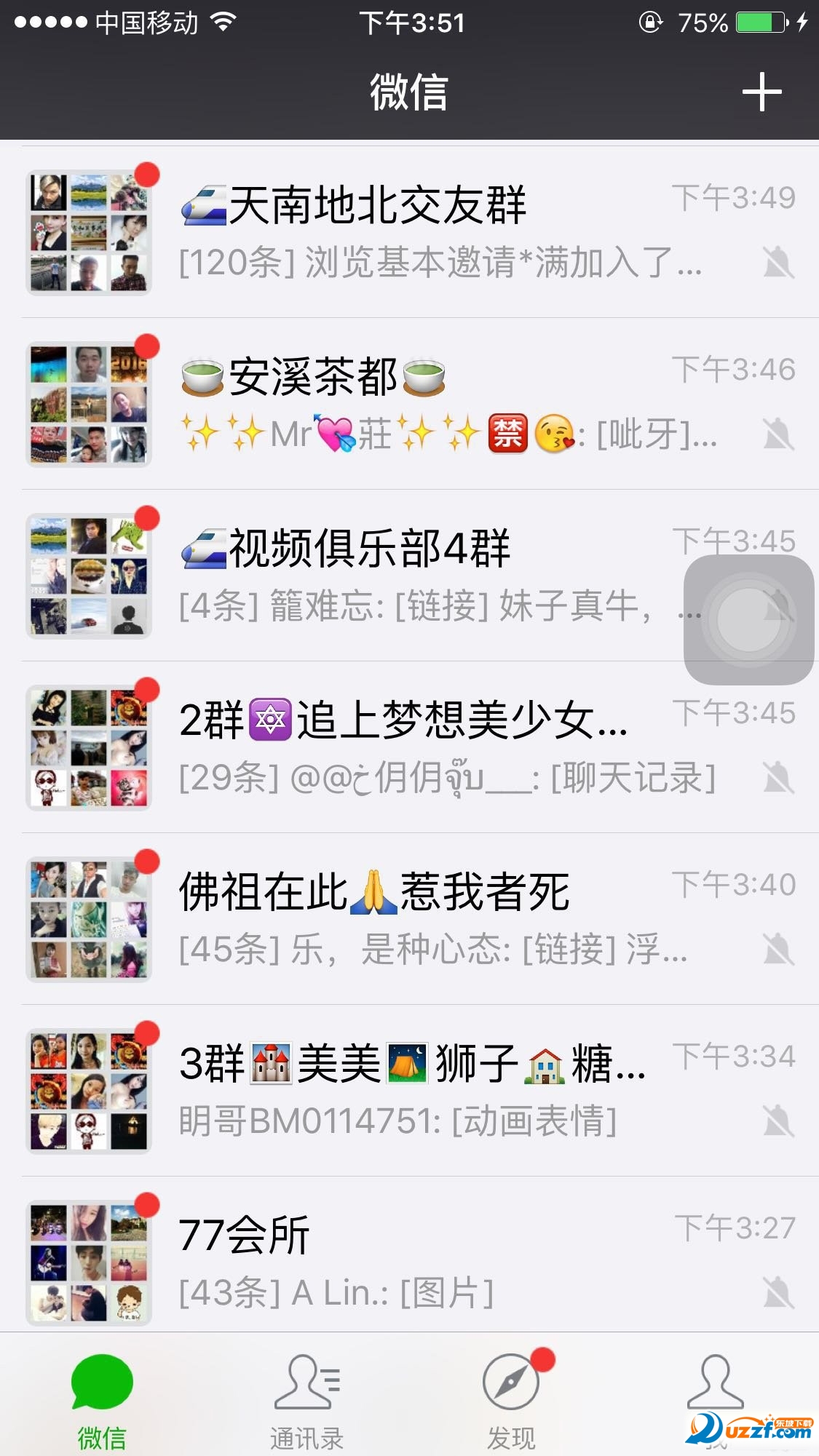
Task: Open the 天南地北交友群 group avatar
Action: (x=89, y=231)
